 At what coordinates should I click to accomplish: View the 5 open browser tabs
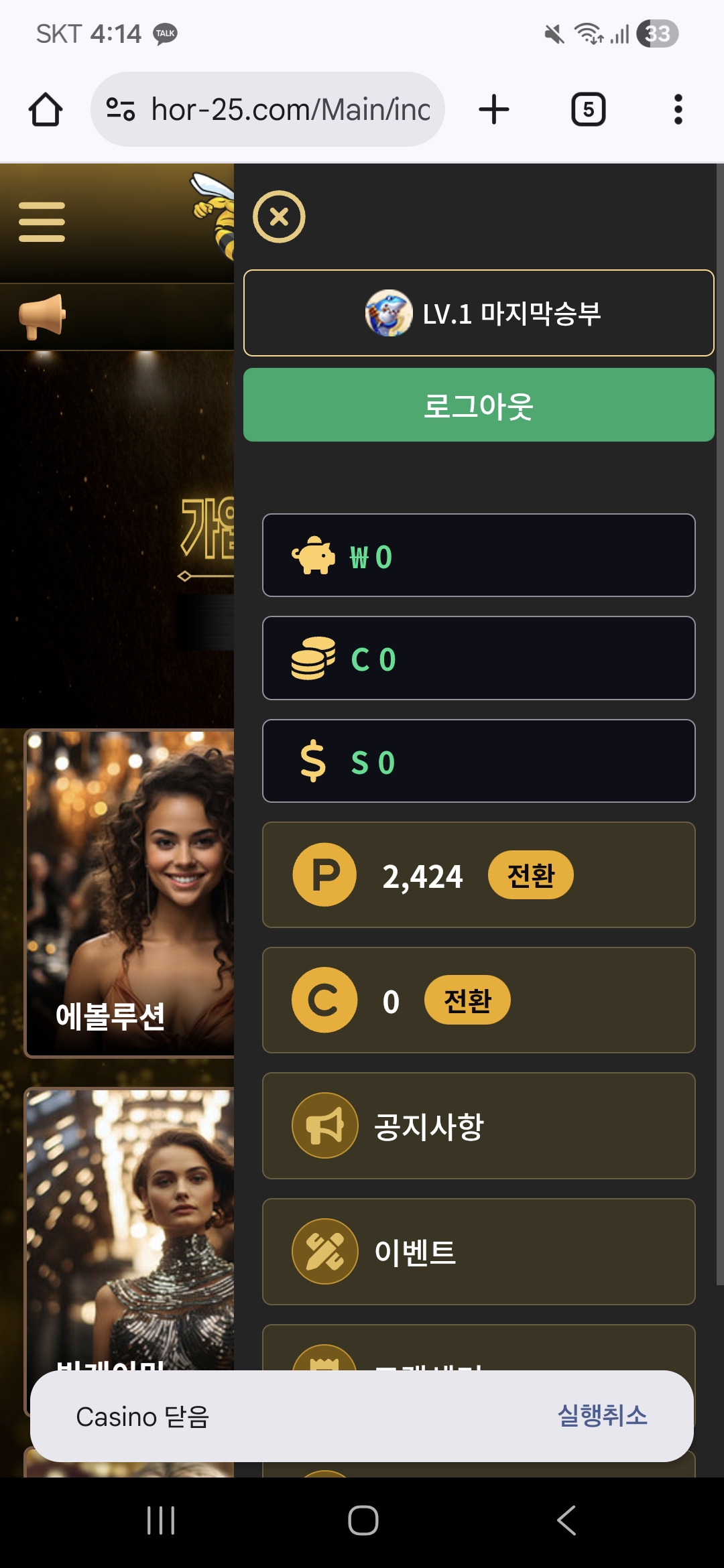(588, 109)
